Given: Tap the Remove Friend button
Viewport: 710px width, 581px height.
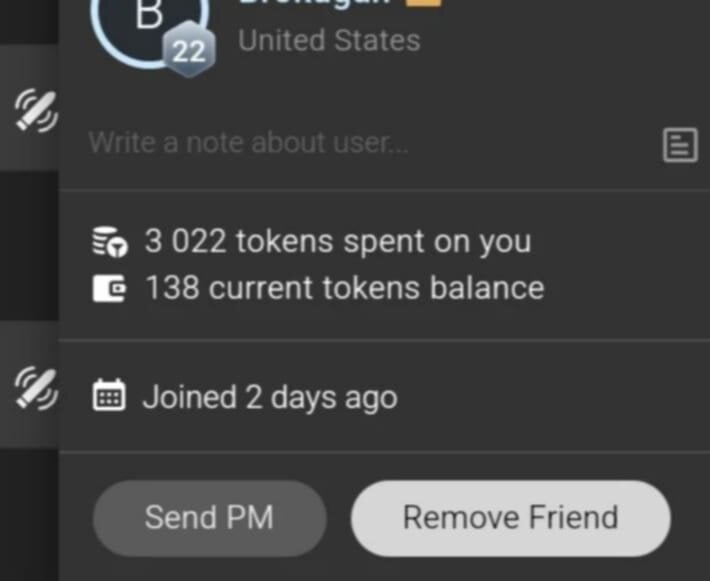Looking at the screenshot, I should point(510,518).
